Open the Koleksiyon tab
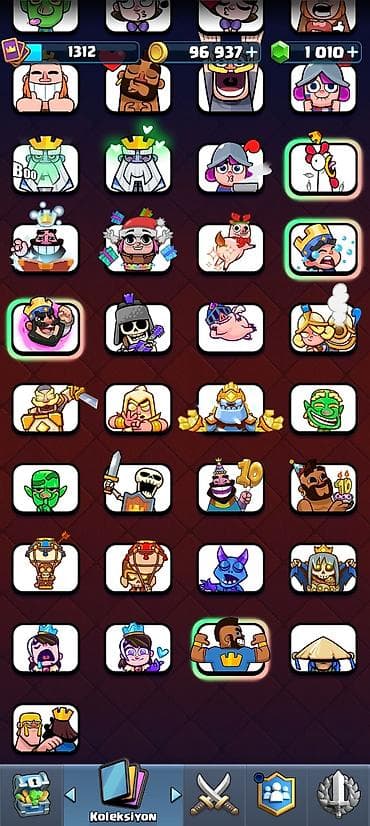Screen dimensions: 370x826 coord(123,795)
